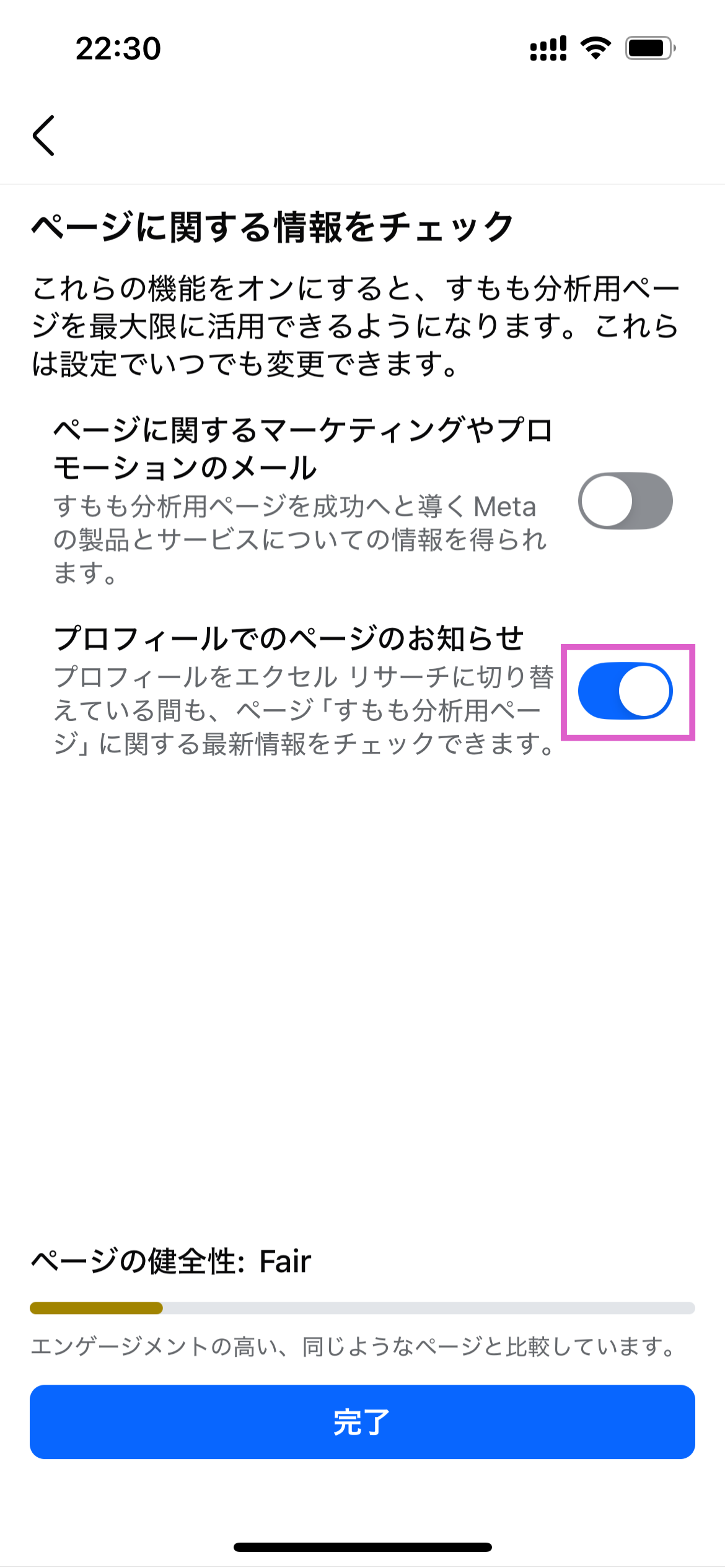Go back using the top-left arrow
This screenshot has height=1568, width=725.
44,135
